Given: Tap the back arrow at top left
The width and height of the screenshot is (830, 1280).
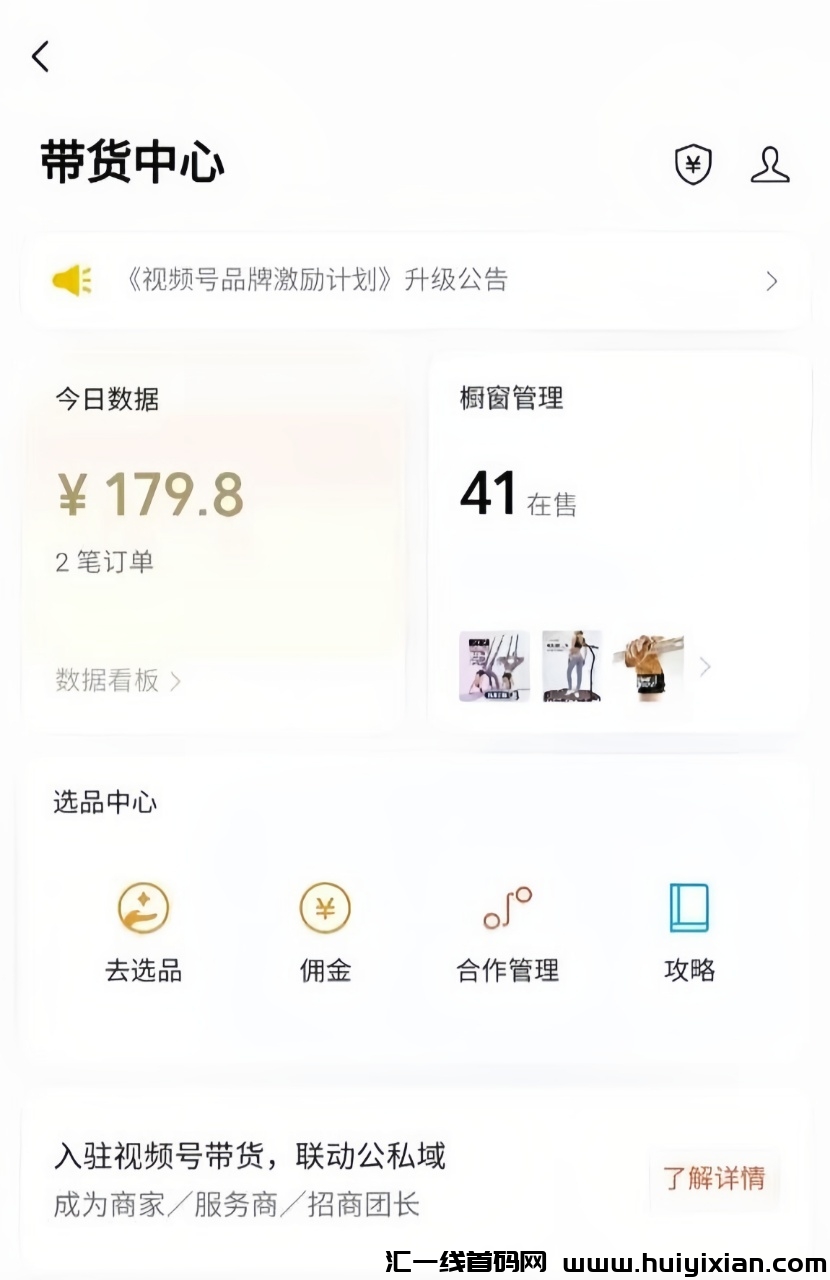Looking at the screenshot, I should click(42, 55).
